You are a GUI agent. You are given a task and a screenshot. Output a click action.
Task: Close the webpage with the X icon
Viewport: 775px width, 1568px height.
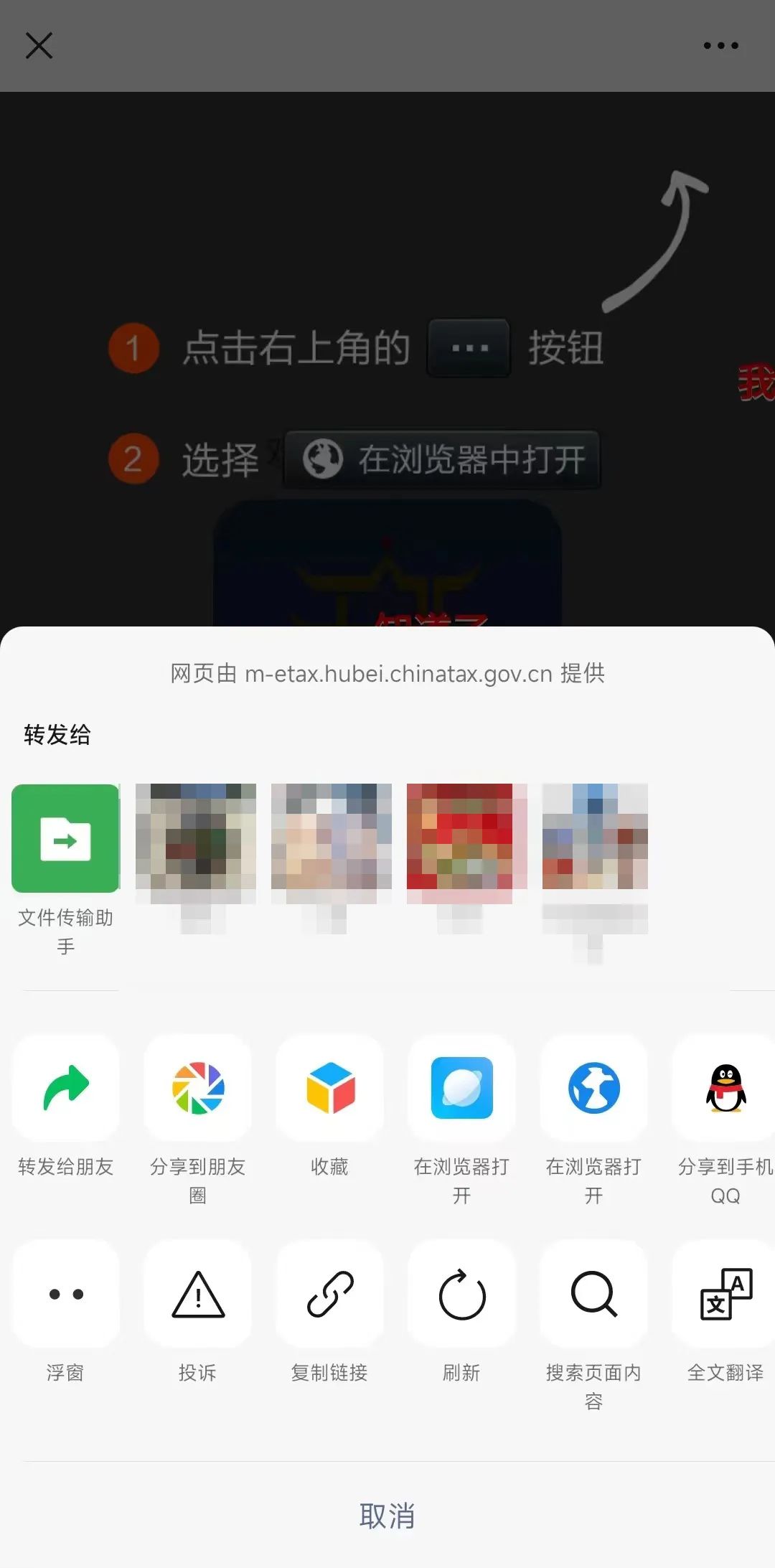(x=39, y=45)
